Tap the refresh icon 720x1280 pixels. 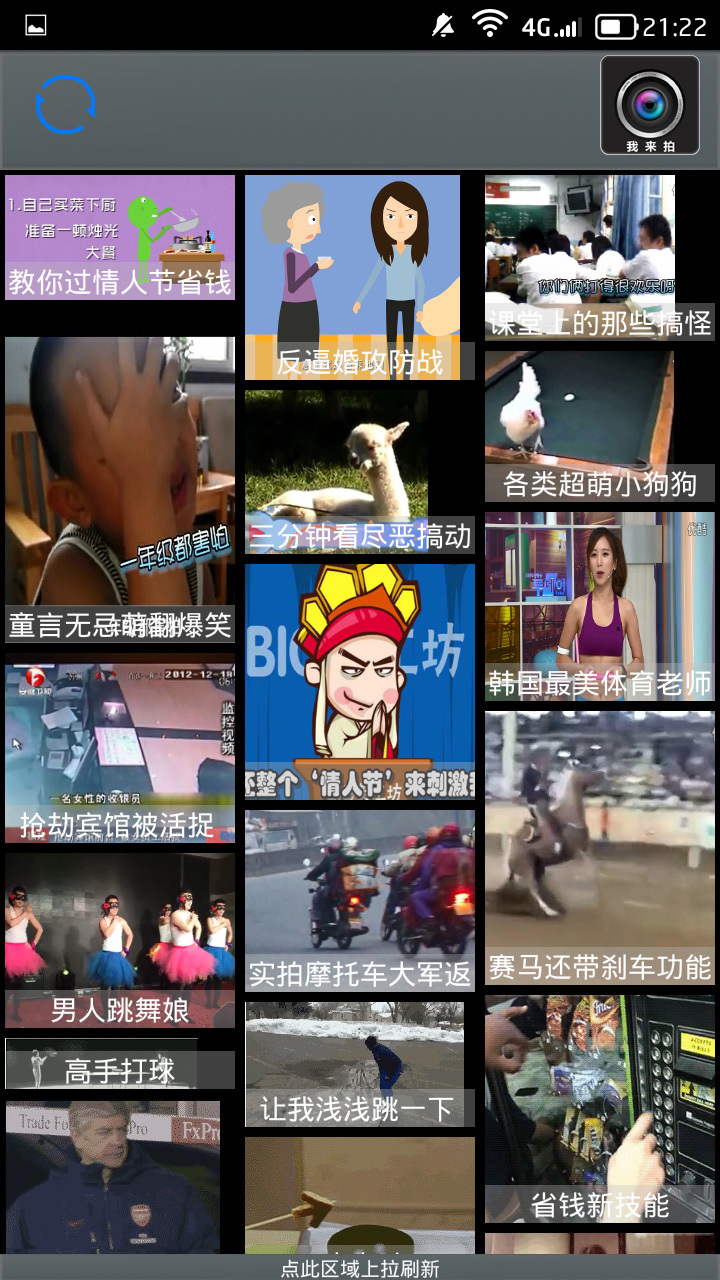coord(66,104)
